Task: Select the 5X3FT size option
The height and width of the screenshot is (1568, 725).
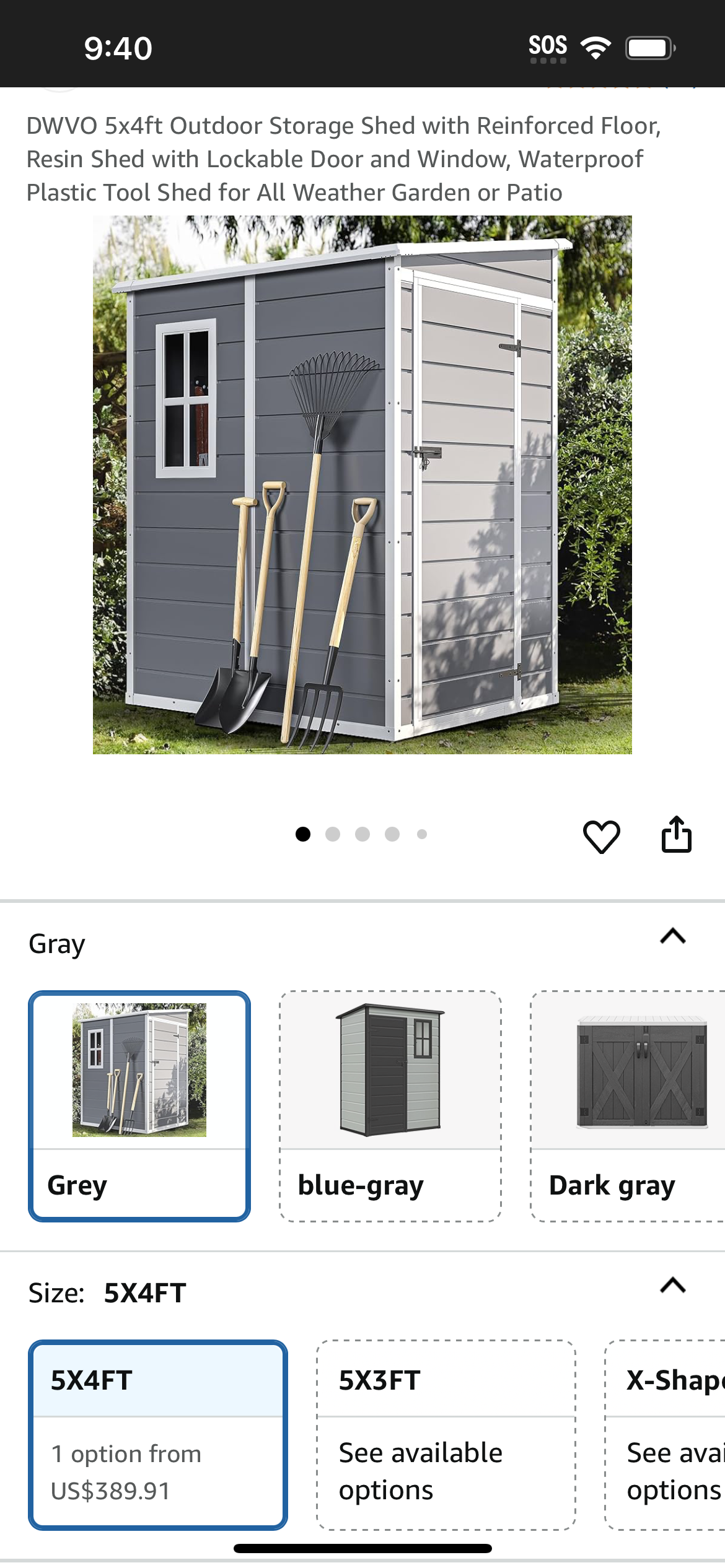Action: click(x=446, y=1435)
